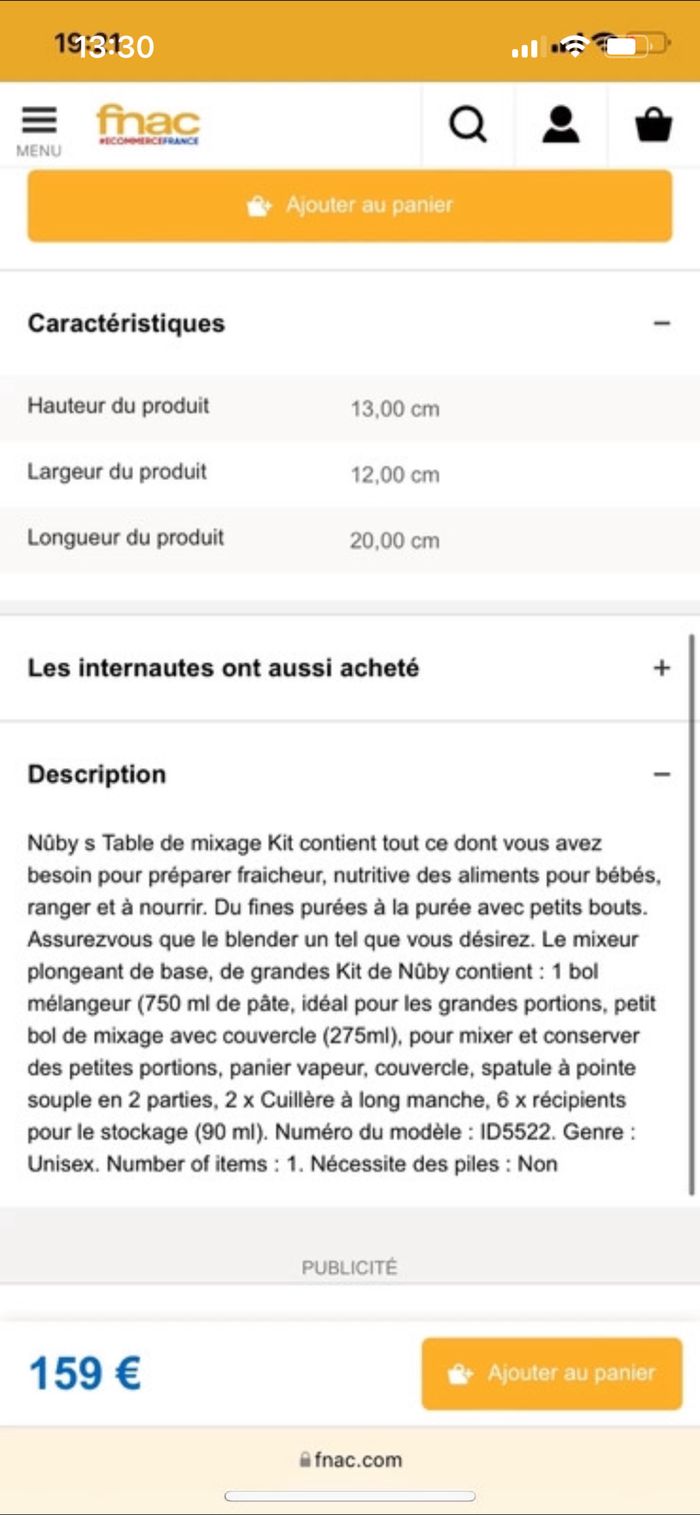Open the user account icon
The width and height of the screenshot is (700, 1515).
pyautogui.click(x=561, y=126)
